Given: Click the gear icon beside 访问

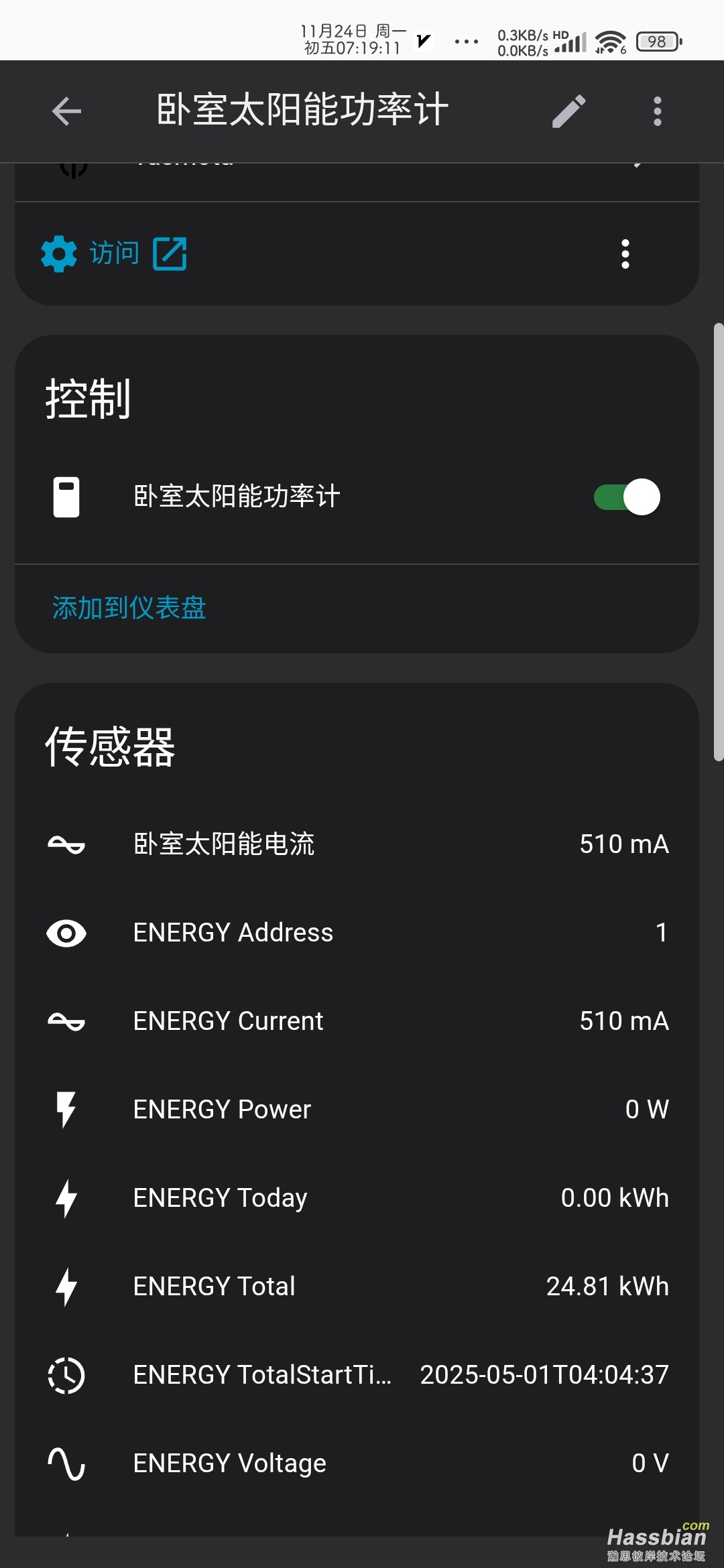Looking at the screenshot, I should pyautogui.click(x=58, y=253).
